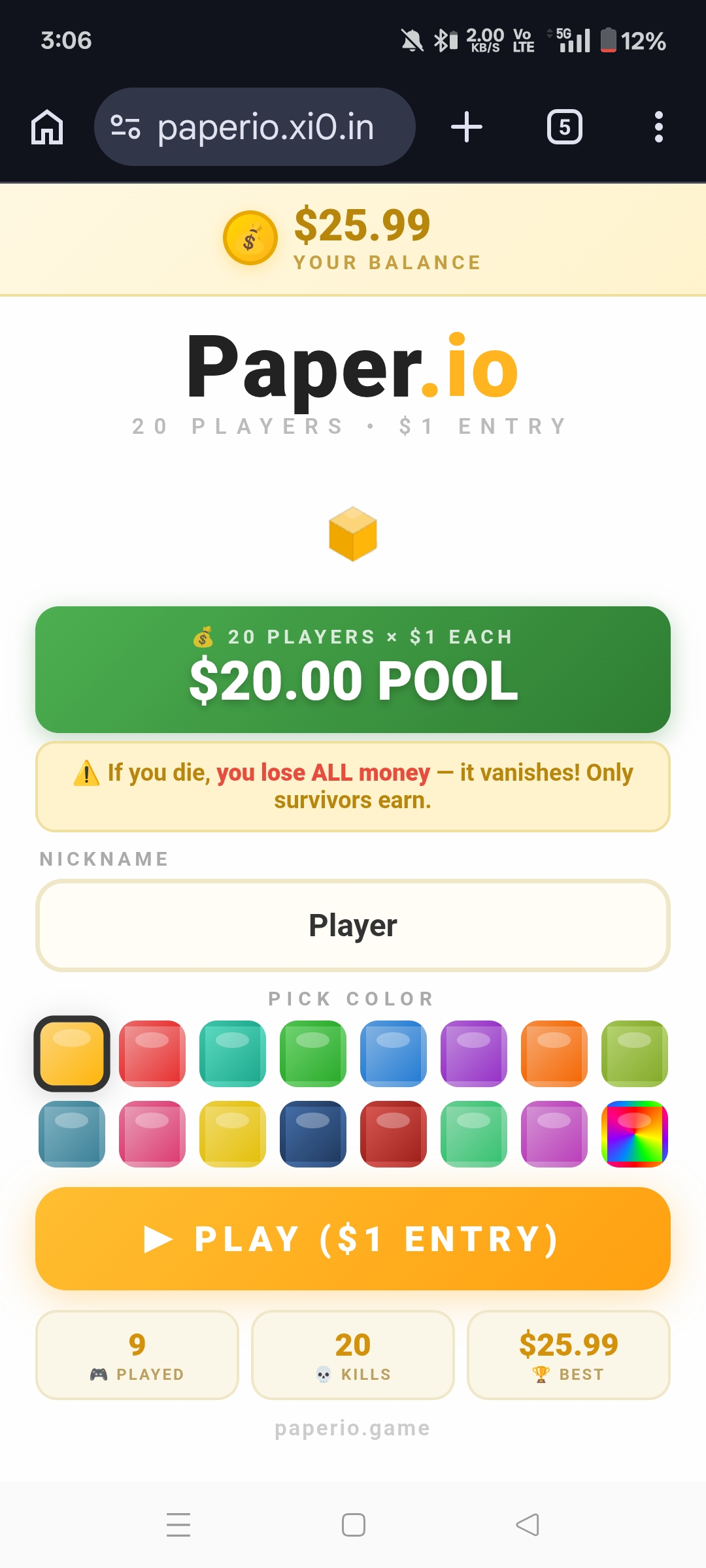Pick the blue color block
The height and width of the screenshot is (1568, 706).
[394, 1053]
